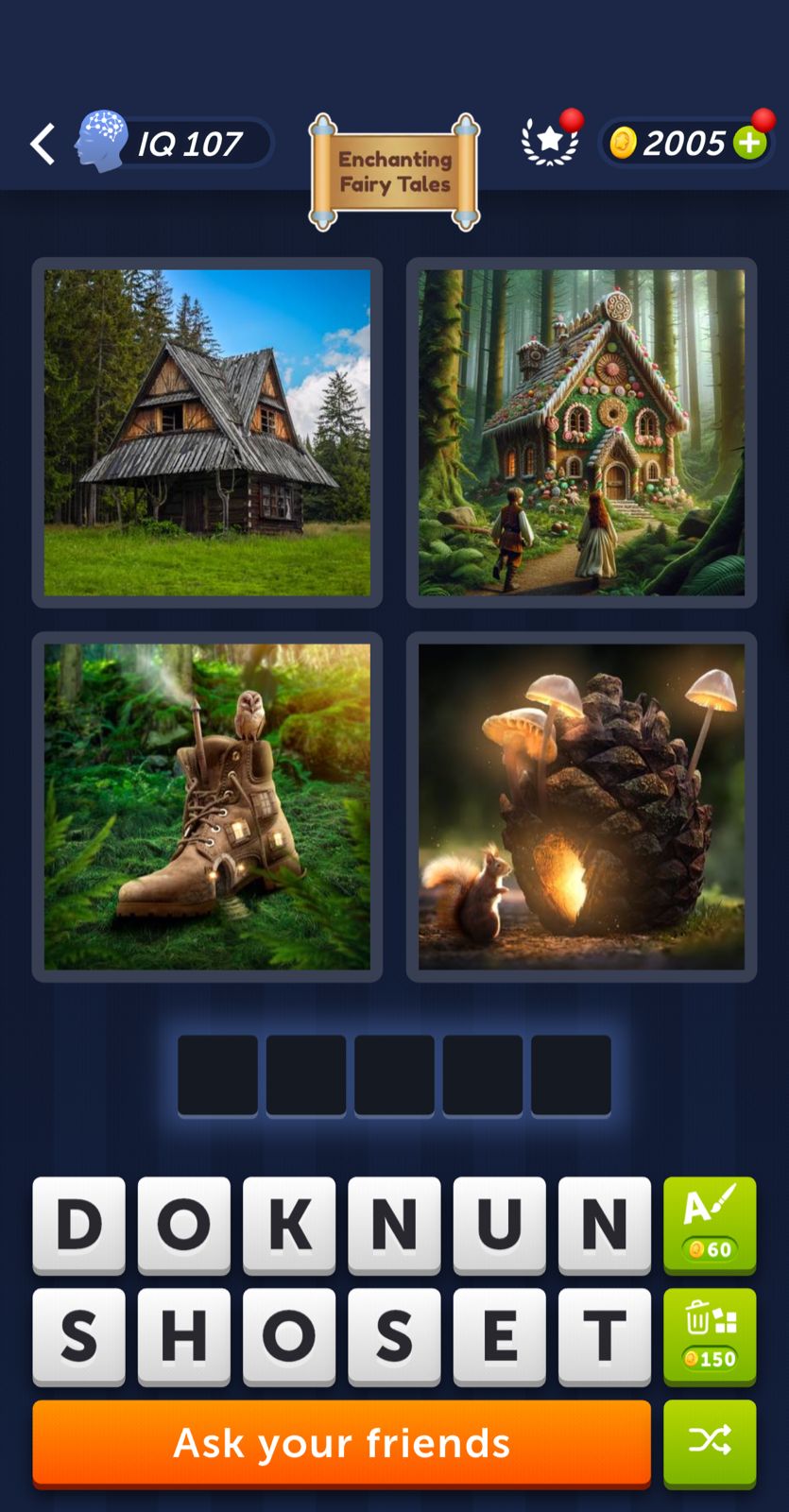Shuffle the letter tiles
This screenshot has height=1512, width=789.
[x=710, y=1442]
